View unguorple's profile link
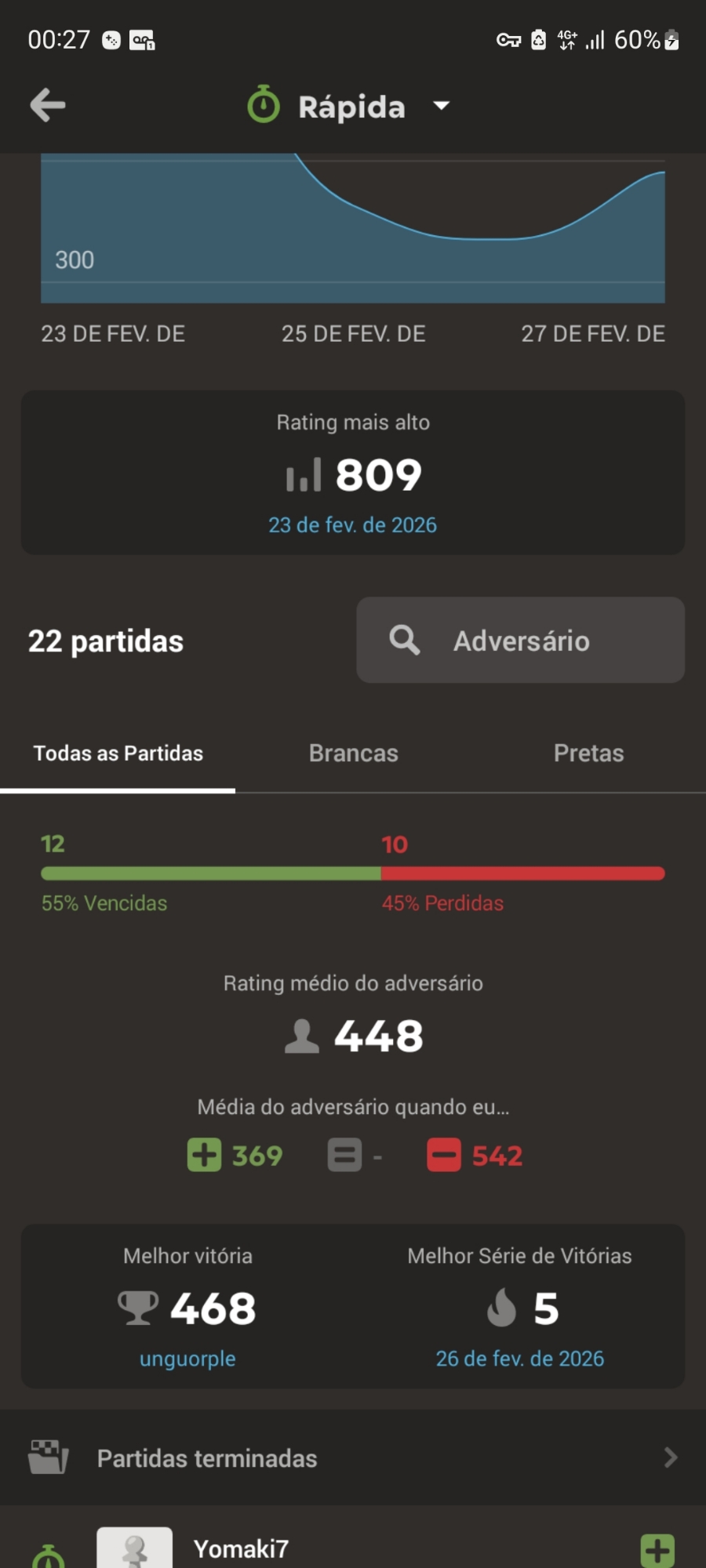Viewport: 706px width, 1568px height. click(187, 1359)
